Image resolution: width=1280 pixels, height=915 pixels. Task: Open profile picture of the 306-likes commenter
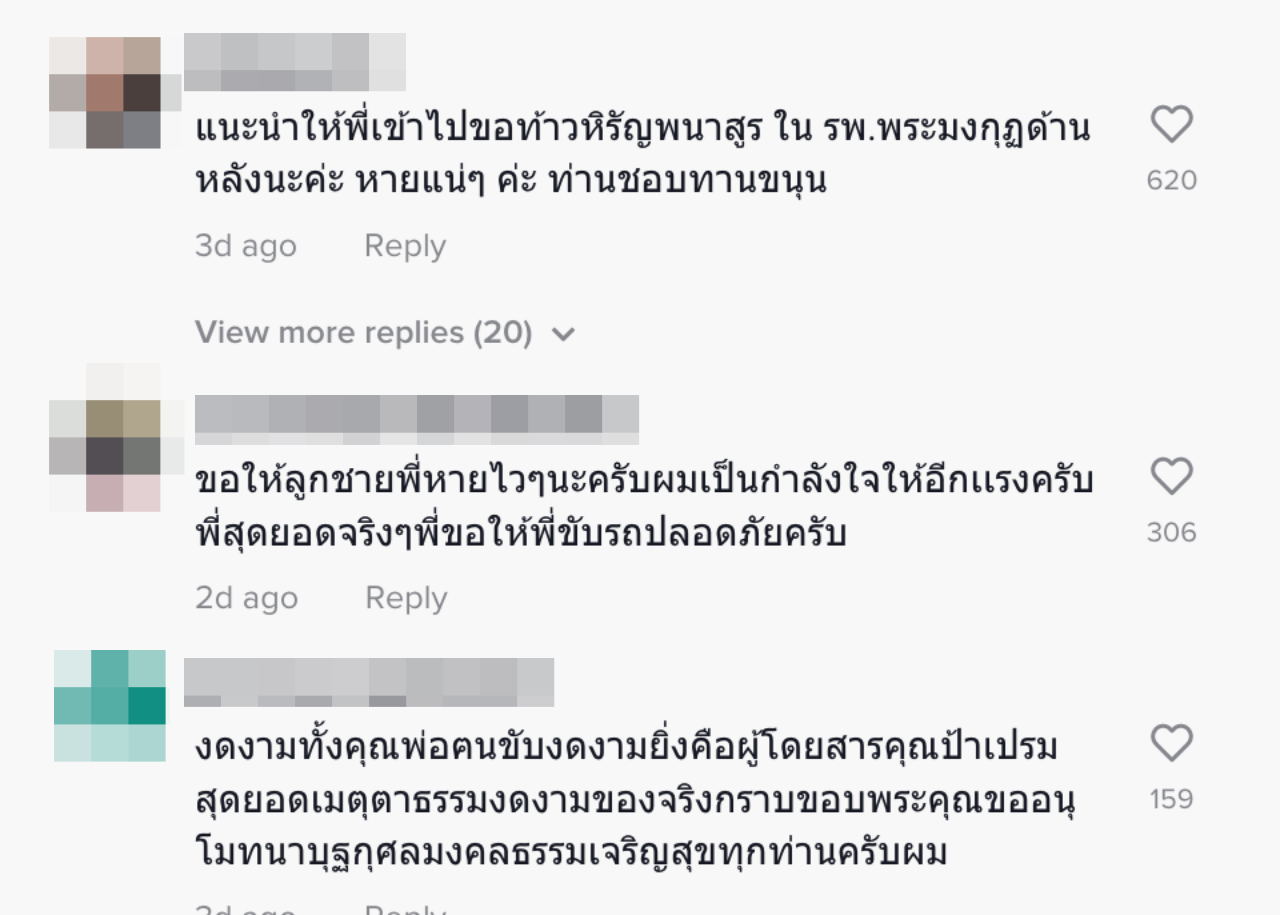tap(107, 440)
